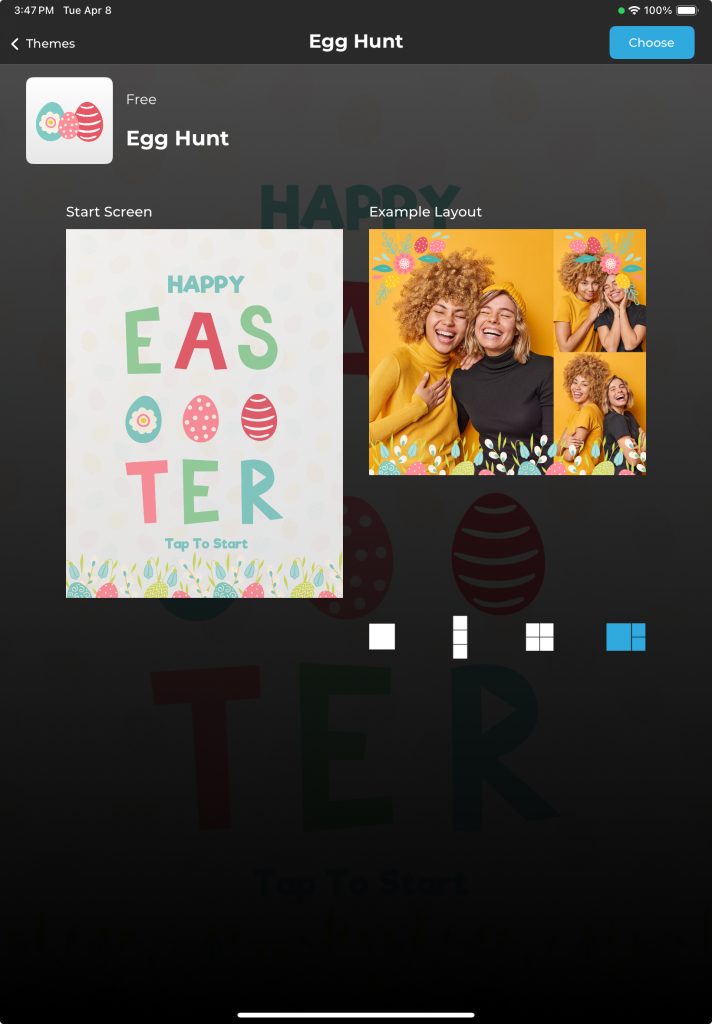This screenshot has height=1024, width=712.
Task: Open the Start Screen preview
Action: (204, 413)
